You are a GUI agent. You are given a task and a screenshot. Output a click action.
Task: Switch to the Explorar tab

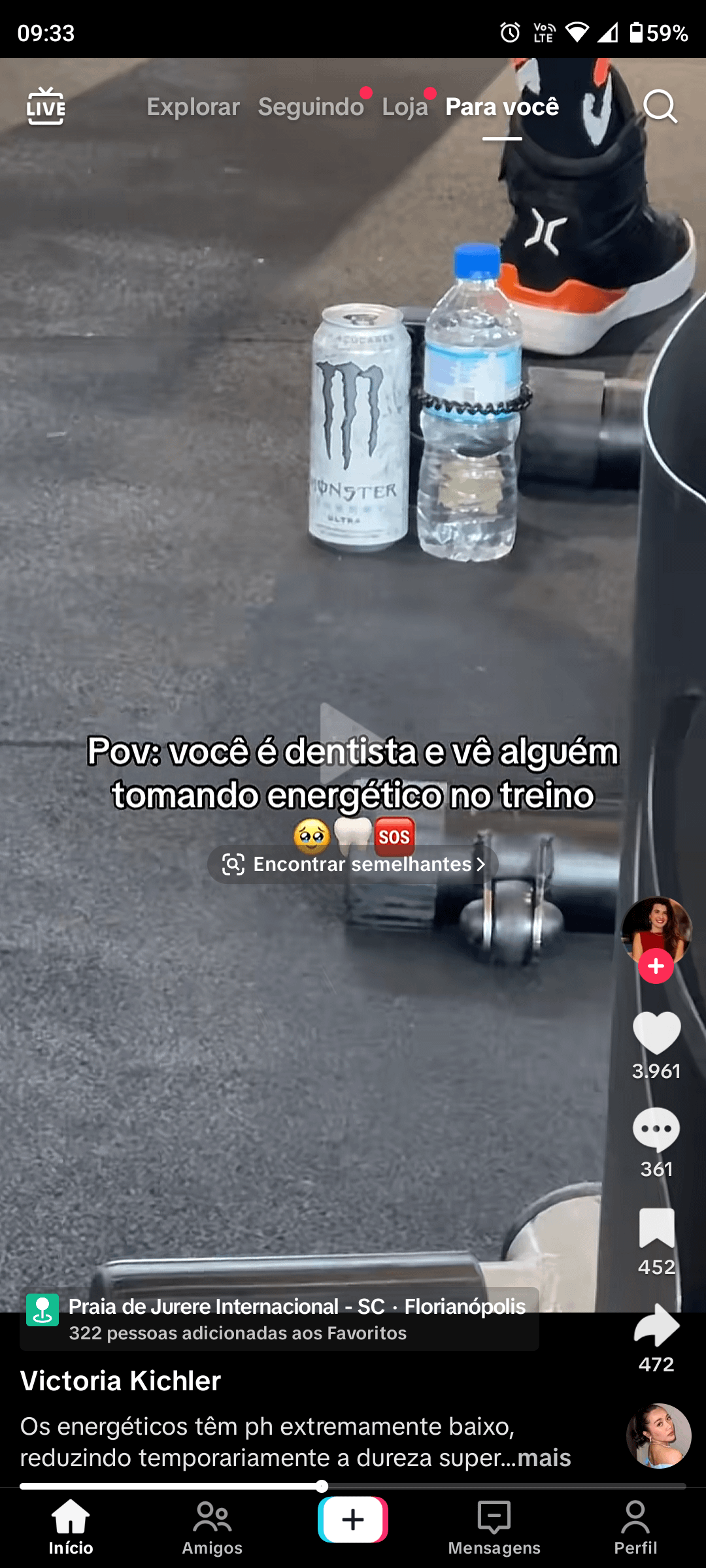[x=193, y=106]
